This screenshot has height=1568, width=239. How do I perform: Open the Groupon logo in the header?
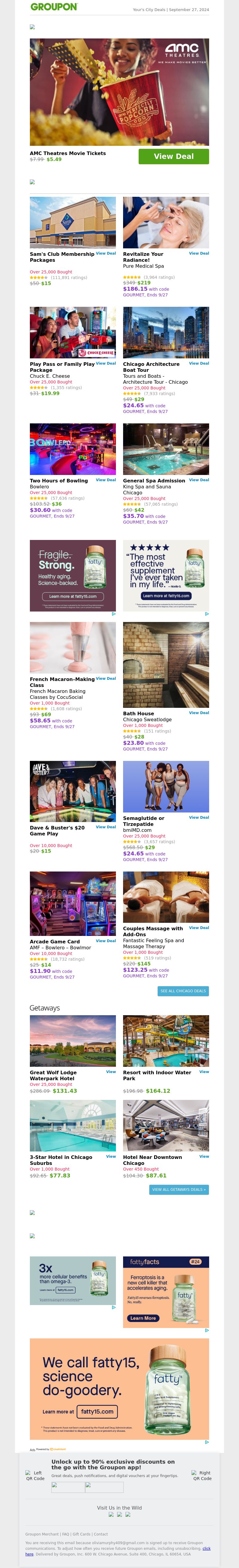coord(54,7)
